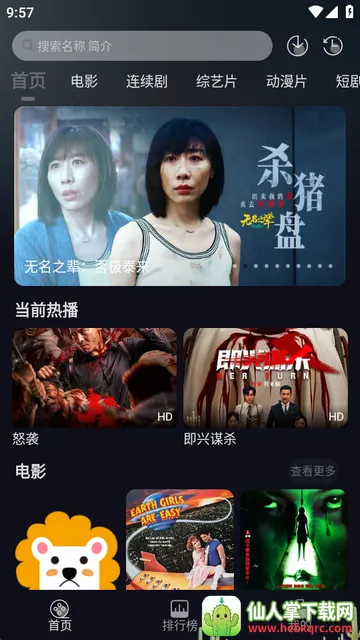Open the green horror movie poster

click(293, 539)
